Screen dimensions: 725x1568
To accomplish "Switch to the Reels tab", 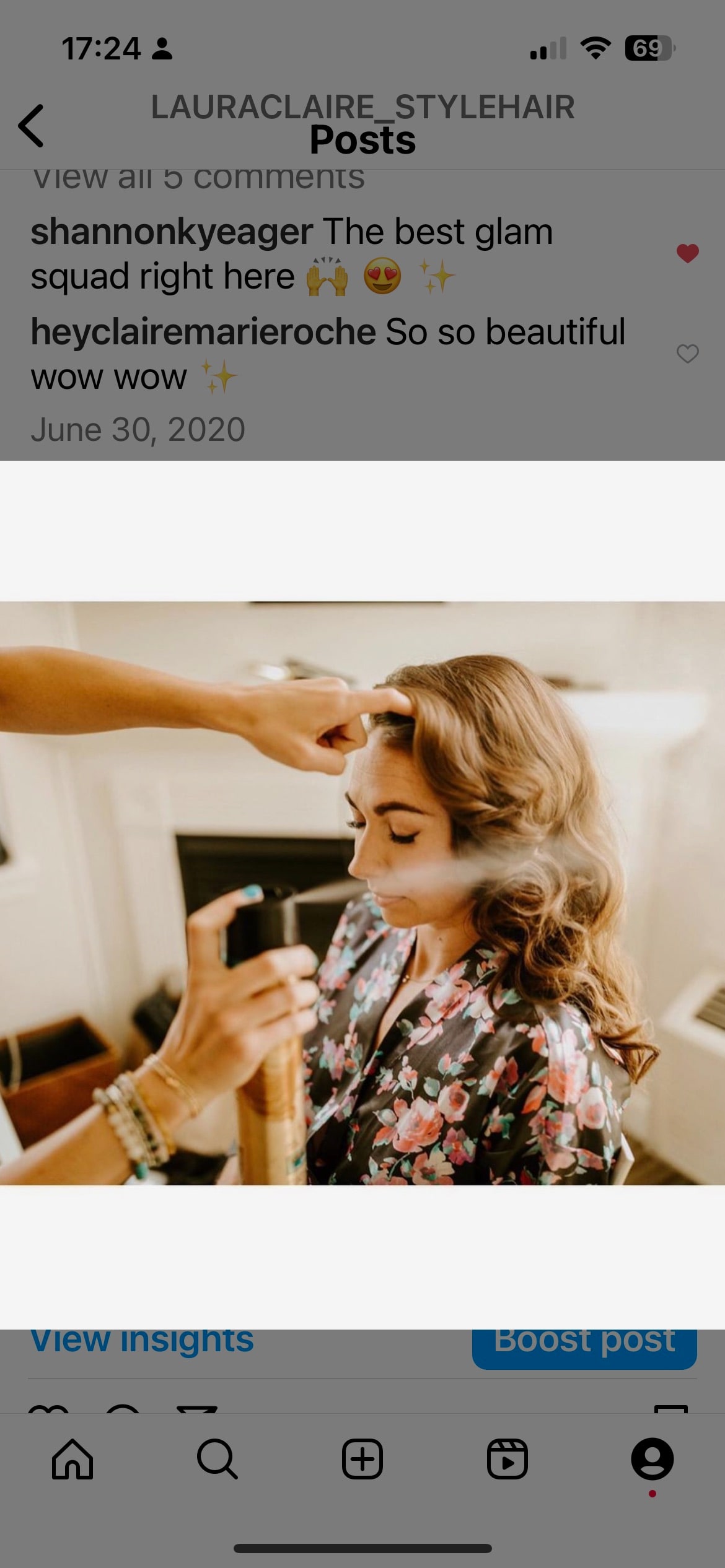I will (x=507, y=1459).
